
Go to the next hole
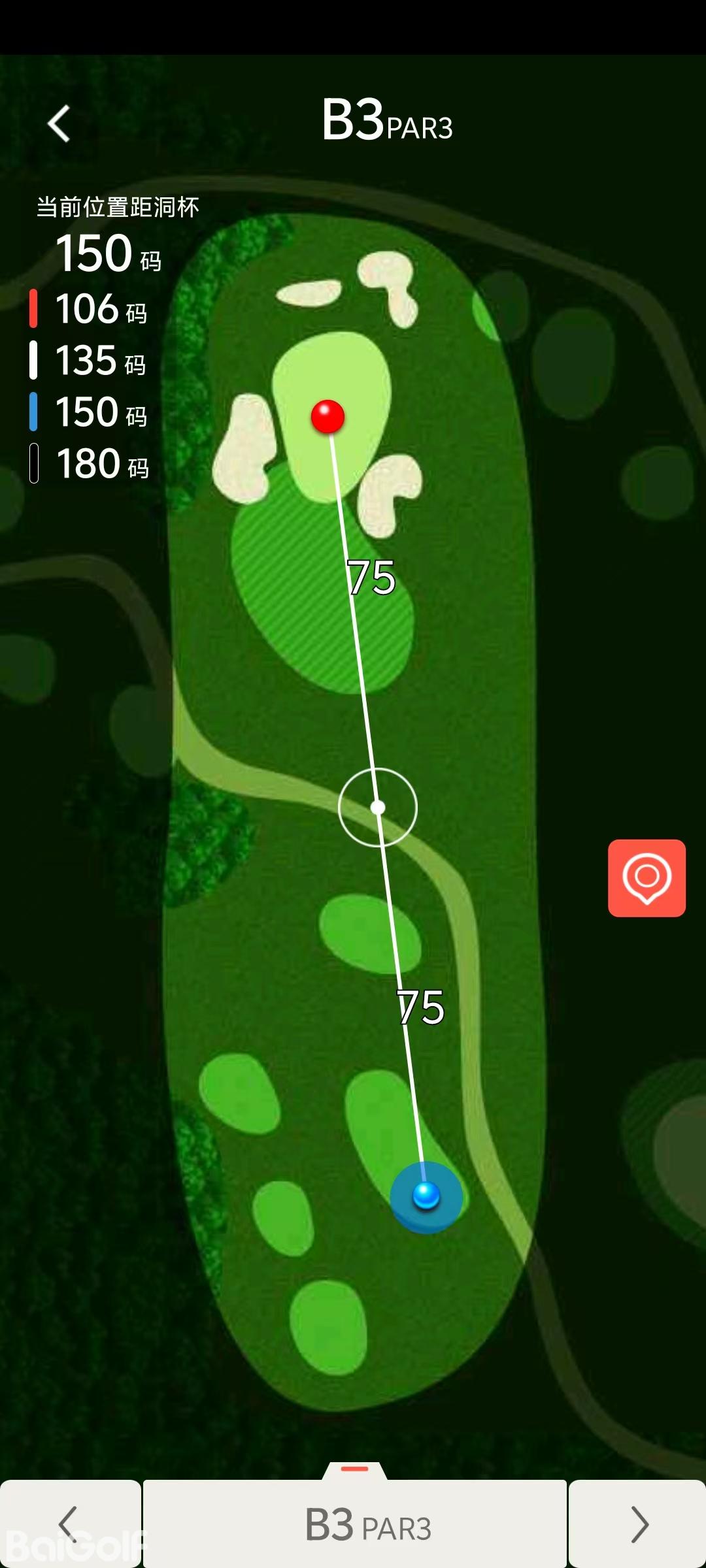click(x=637, y=1524)
